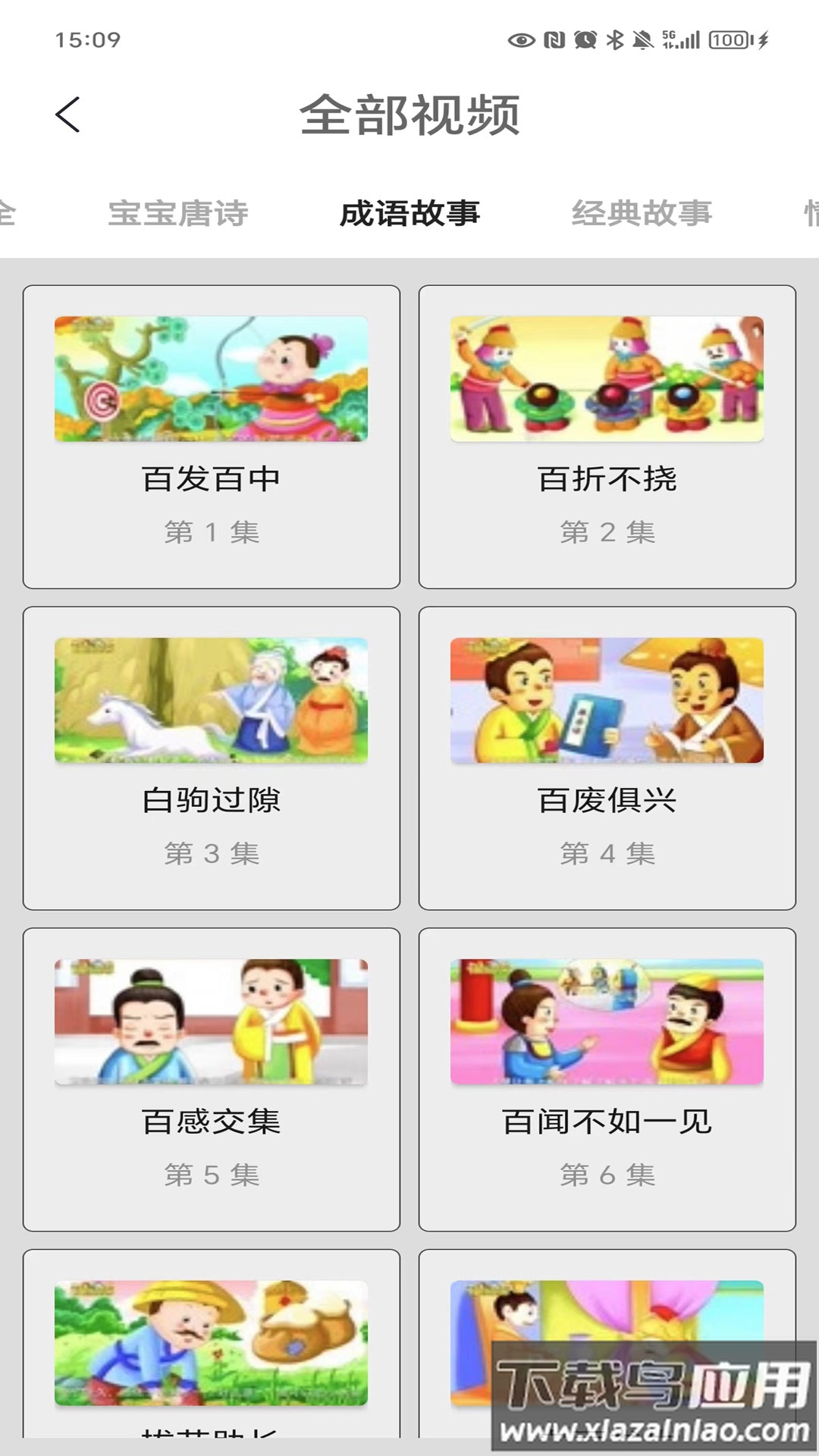Switch to the 经典故事 tab

642,213
